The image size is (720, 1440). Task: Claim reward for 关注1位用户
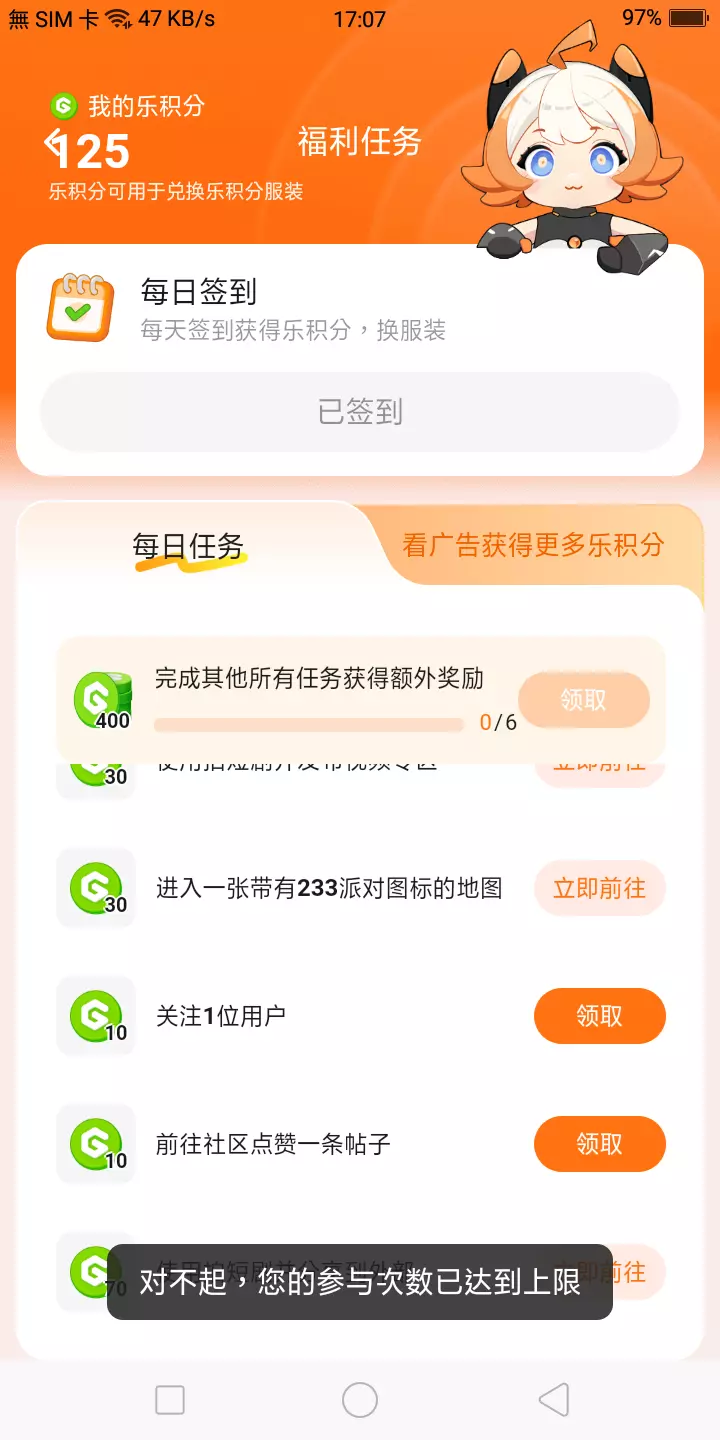pos(600,1016)
